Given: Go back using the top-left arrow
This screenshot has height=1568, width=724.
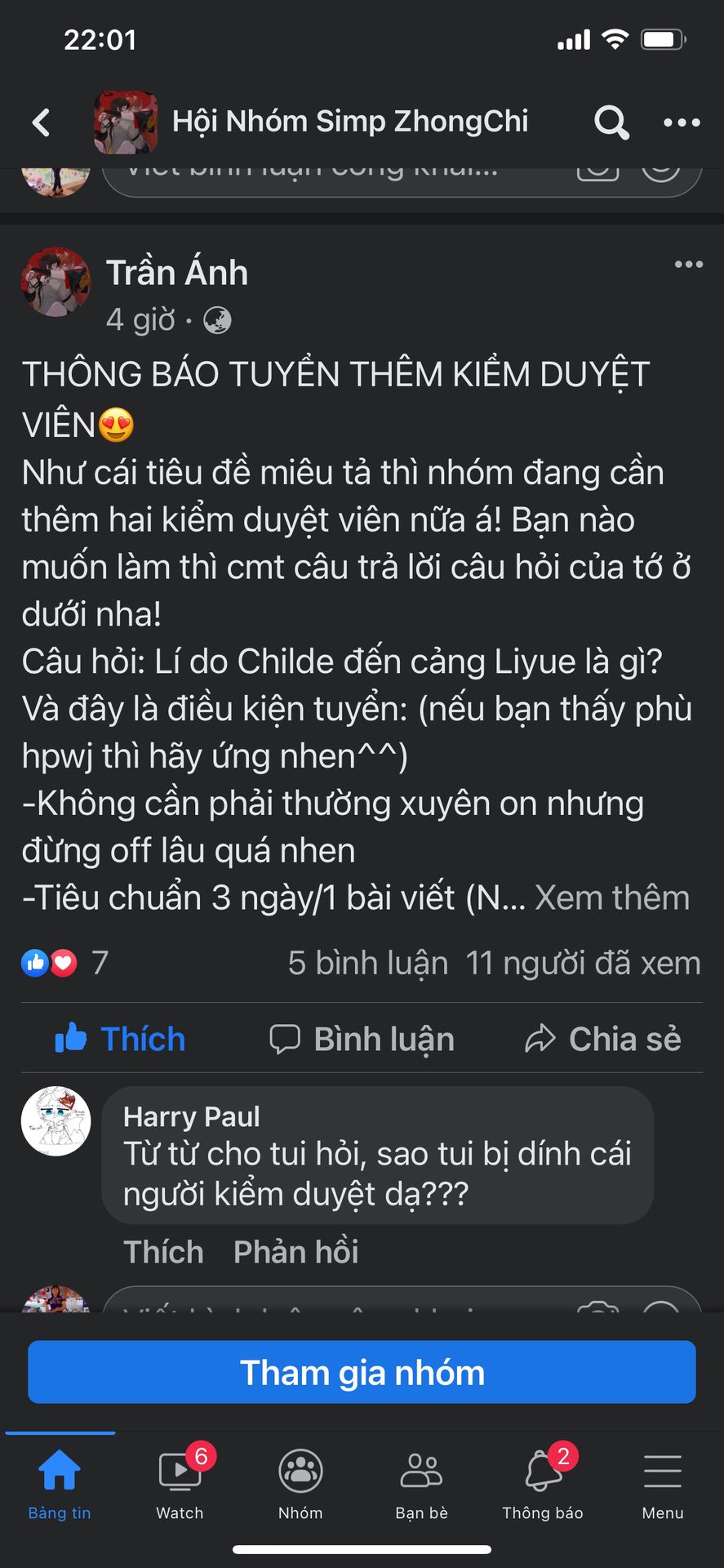Looking at the screenshot, I should [x=41, y=122].
